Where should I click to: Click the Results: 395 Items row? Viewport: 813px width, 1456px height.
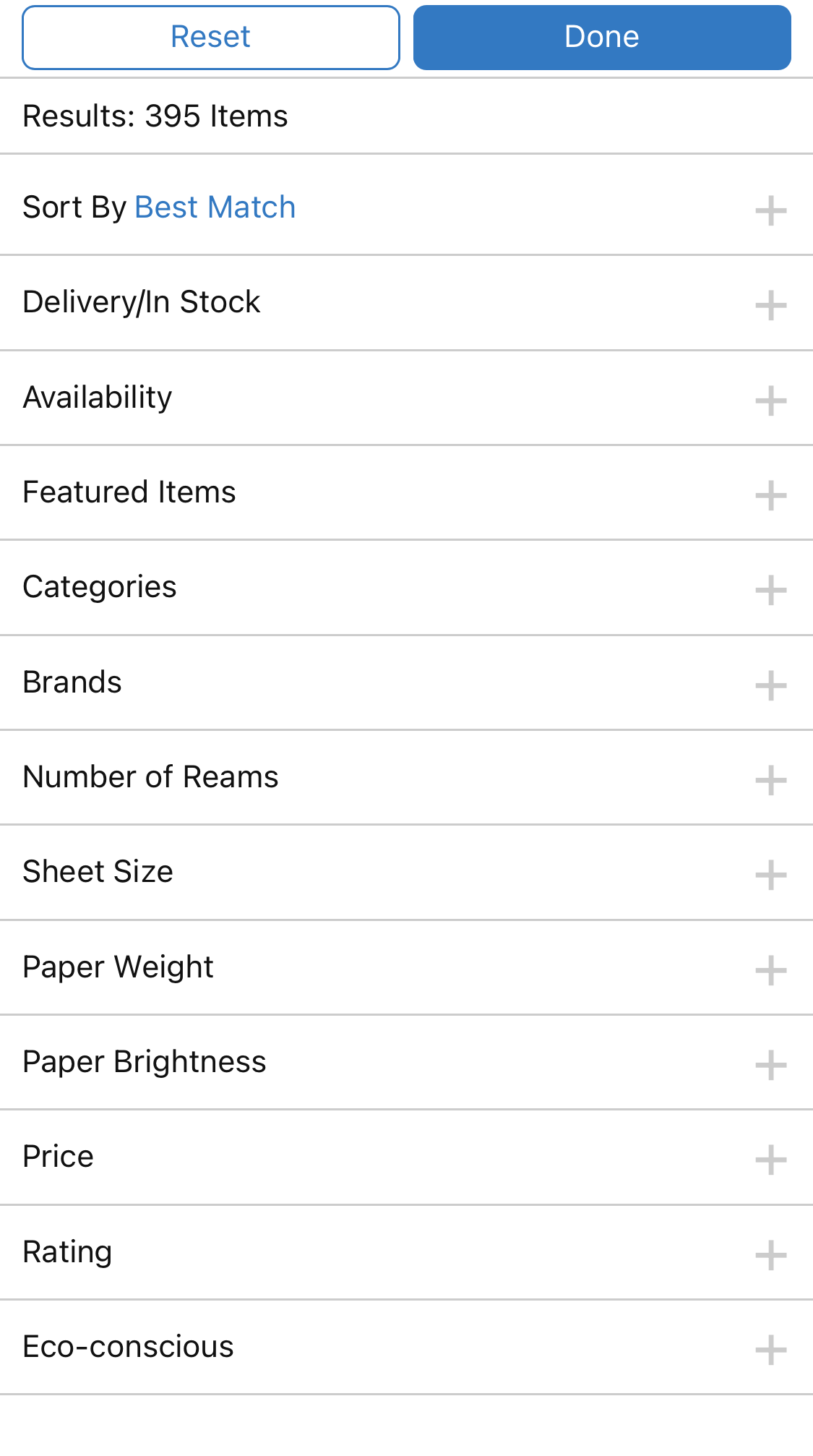155,116
